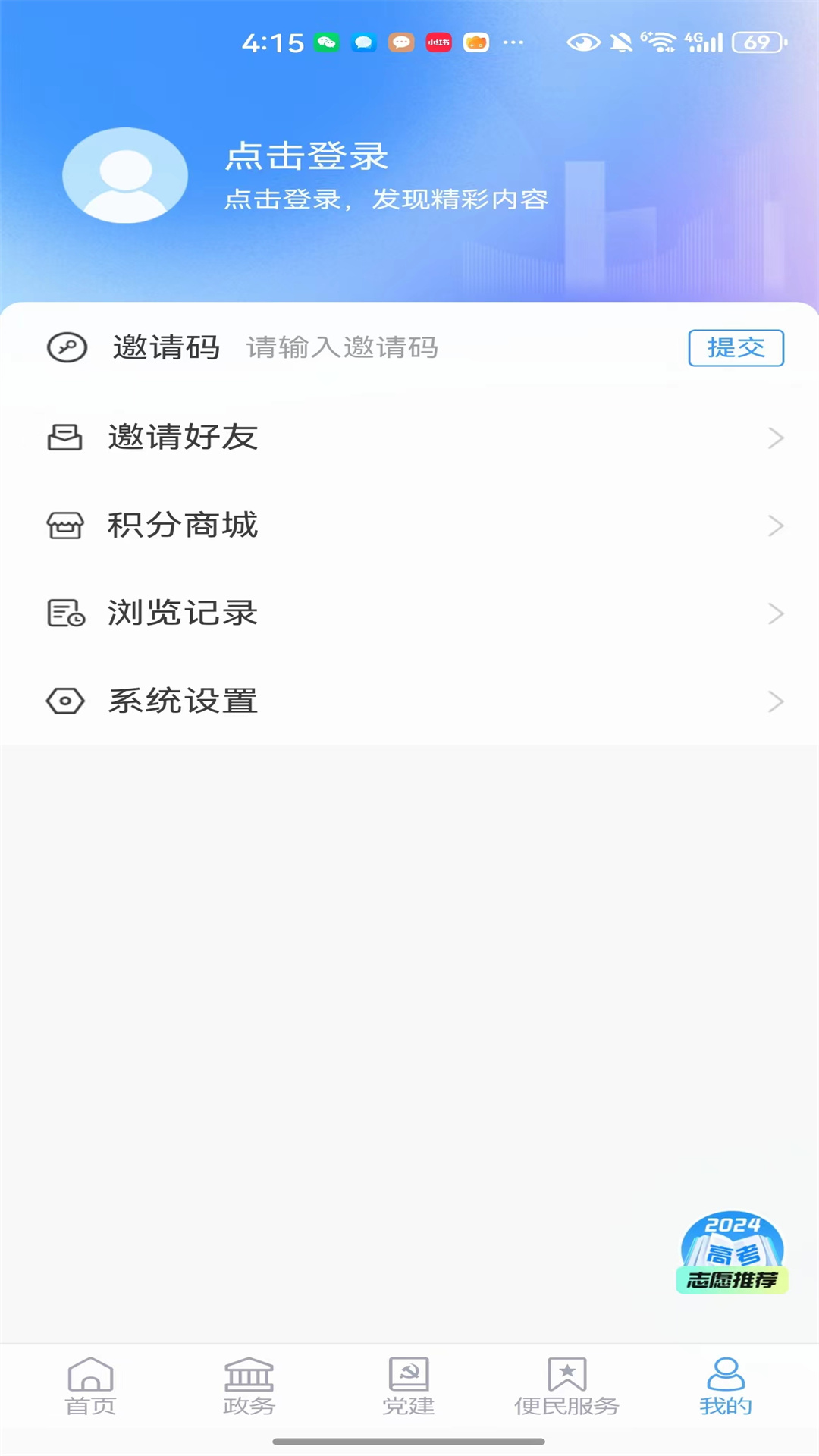Open 系统设置 system settings

click(x=409, y=701)
